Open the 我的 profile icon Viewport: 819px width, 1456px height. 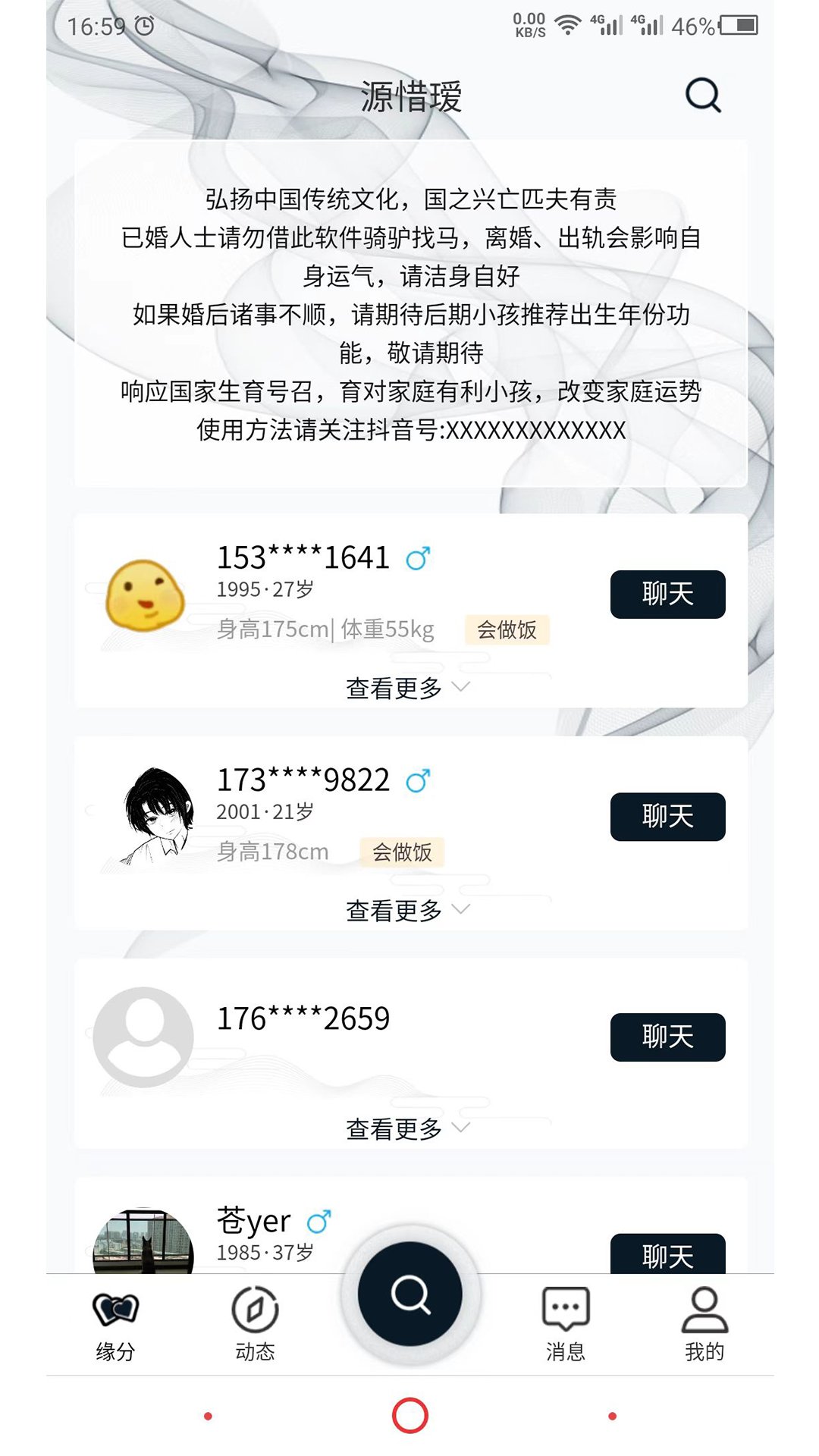(704, 1307)
